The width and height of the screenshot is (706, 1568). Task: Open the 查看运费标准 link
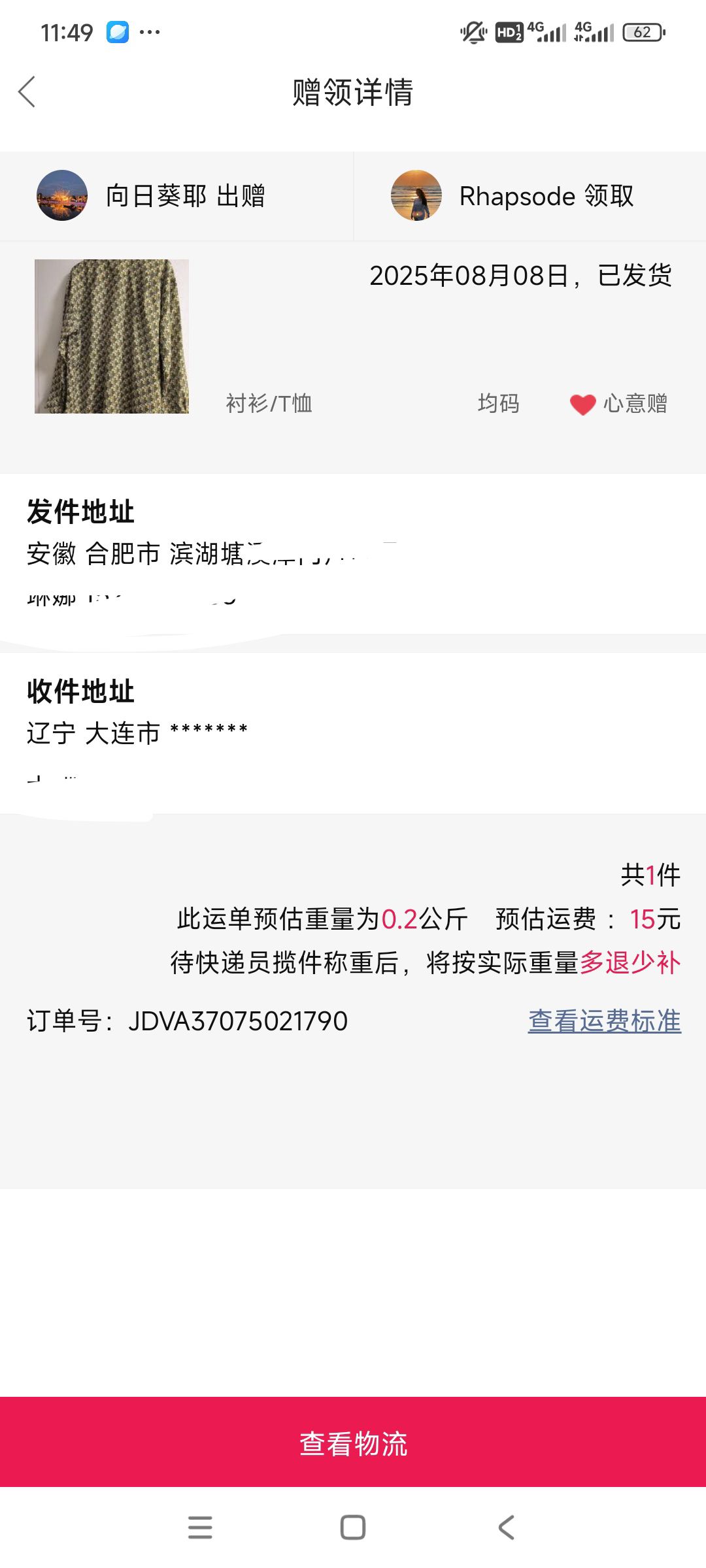point(605,1021)
